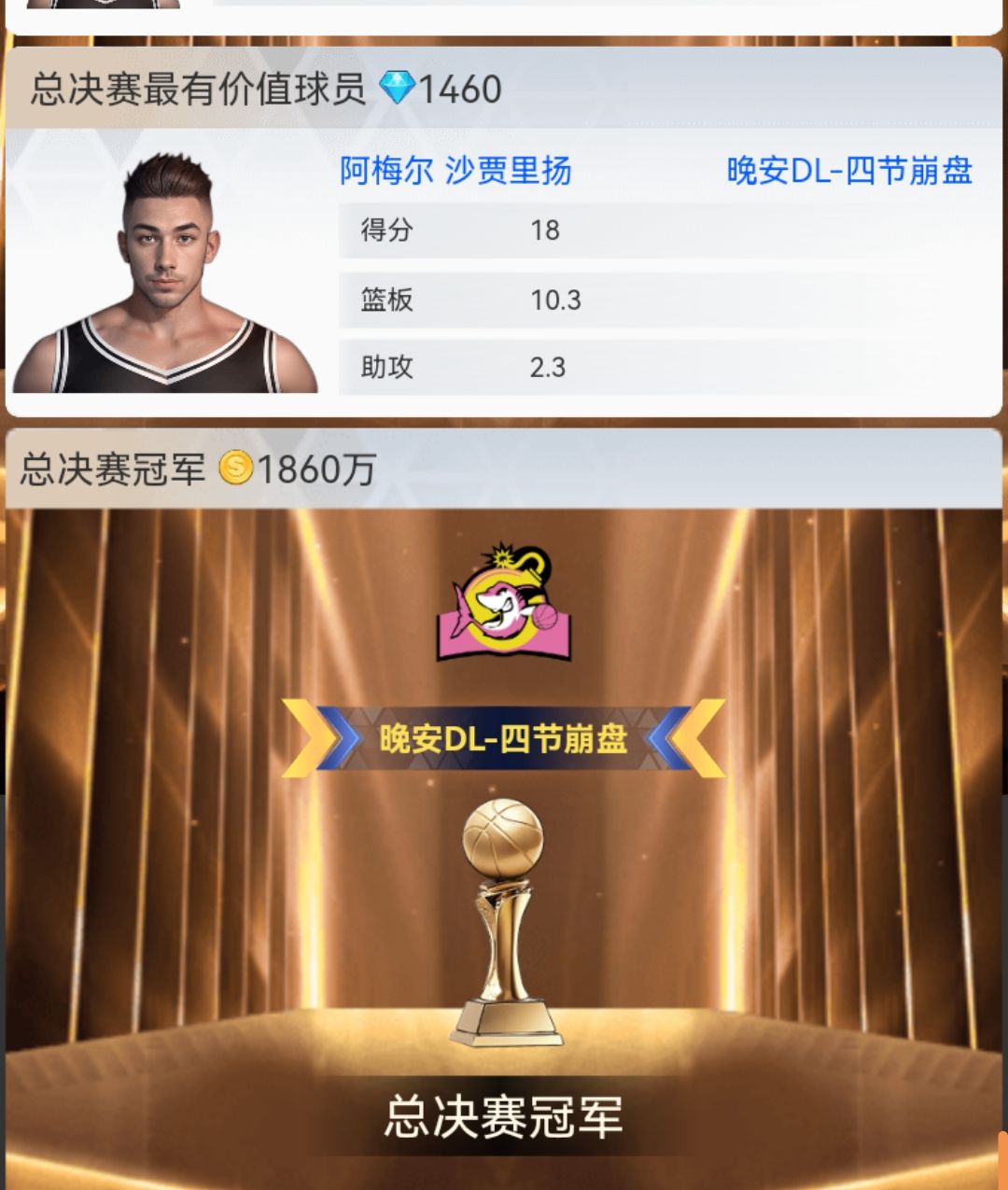The height and width of the screenshot is (1190, 1008).
Task: Open team link 晚安DL-四节崩盘 in the MVP card
Action: [x=849, y=171]
